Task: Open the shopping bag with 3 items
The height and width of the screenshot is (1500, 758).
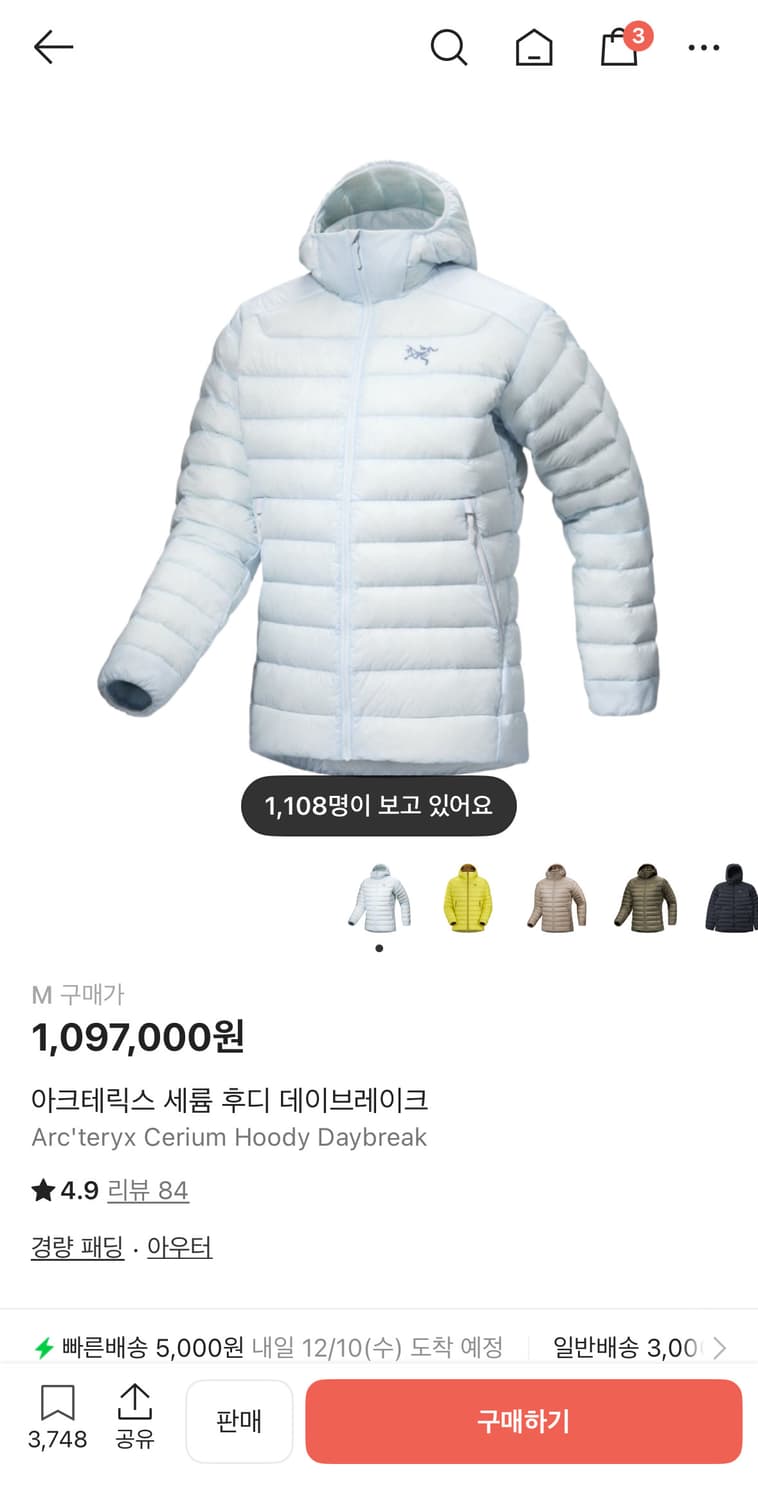Action: point(619,50)
